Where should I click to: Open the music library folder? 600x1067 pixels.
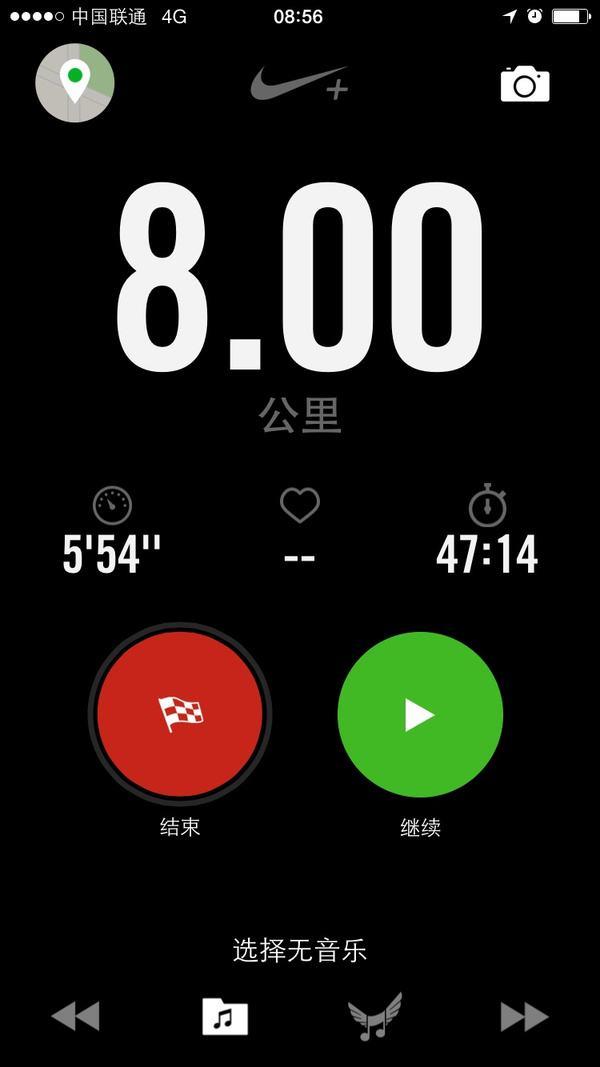point(225,1017)
